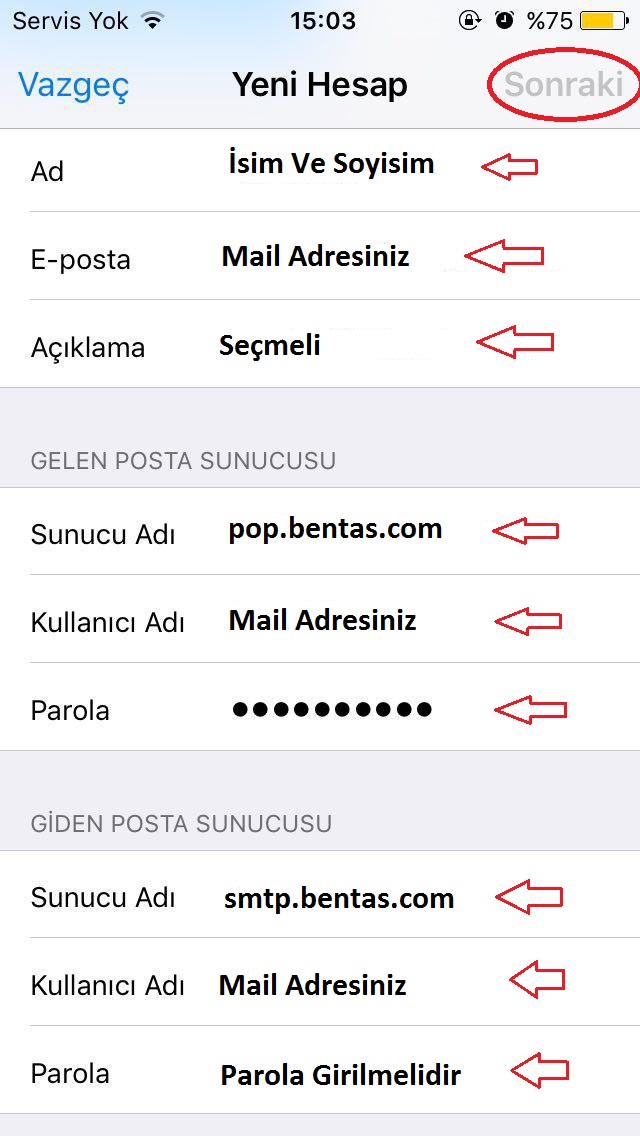640x1136 pixels.
Task: Select Sunucu Adı under Gelen Posta Sunucusu
Action: [320, 532]
